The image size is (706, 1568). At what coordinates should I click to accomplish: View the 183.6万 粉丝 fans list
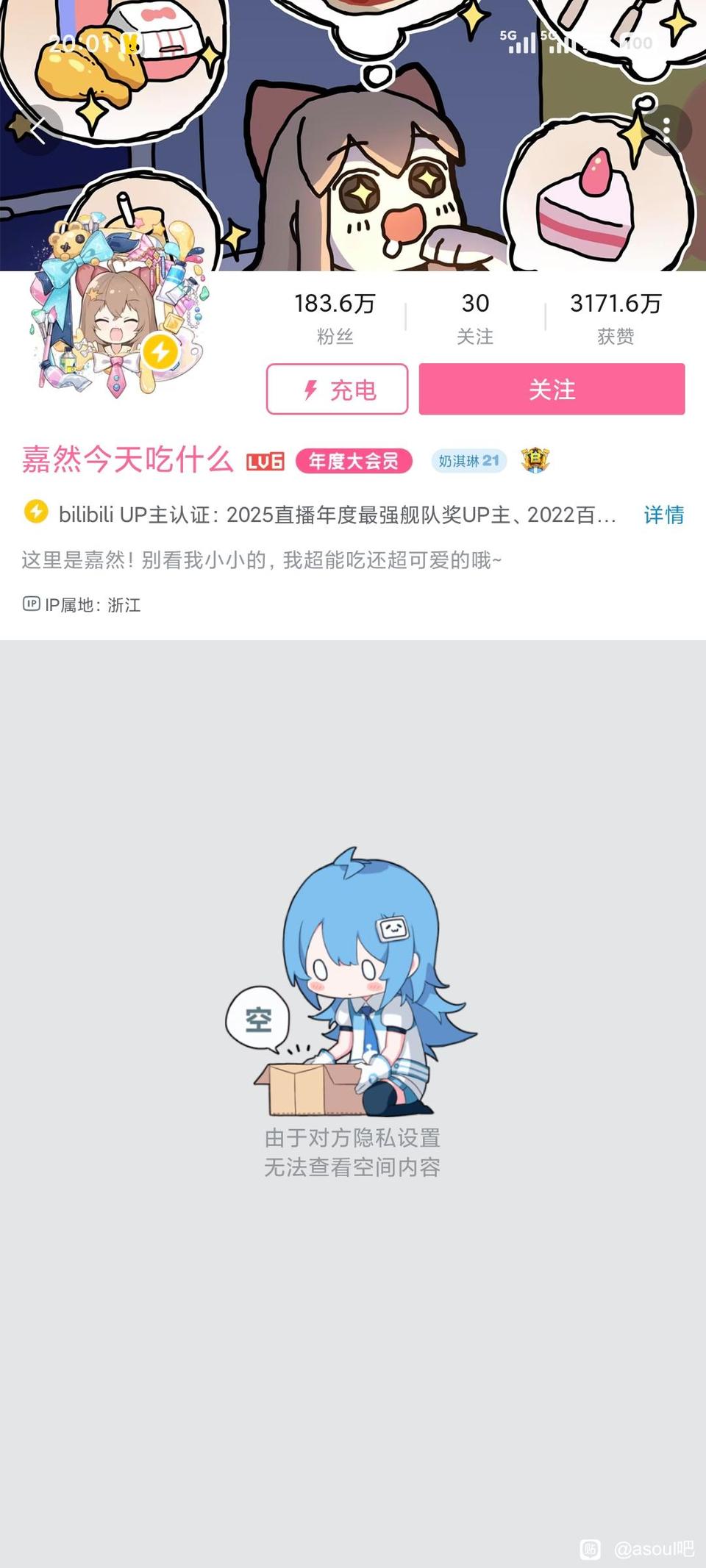tap(335, 318)
